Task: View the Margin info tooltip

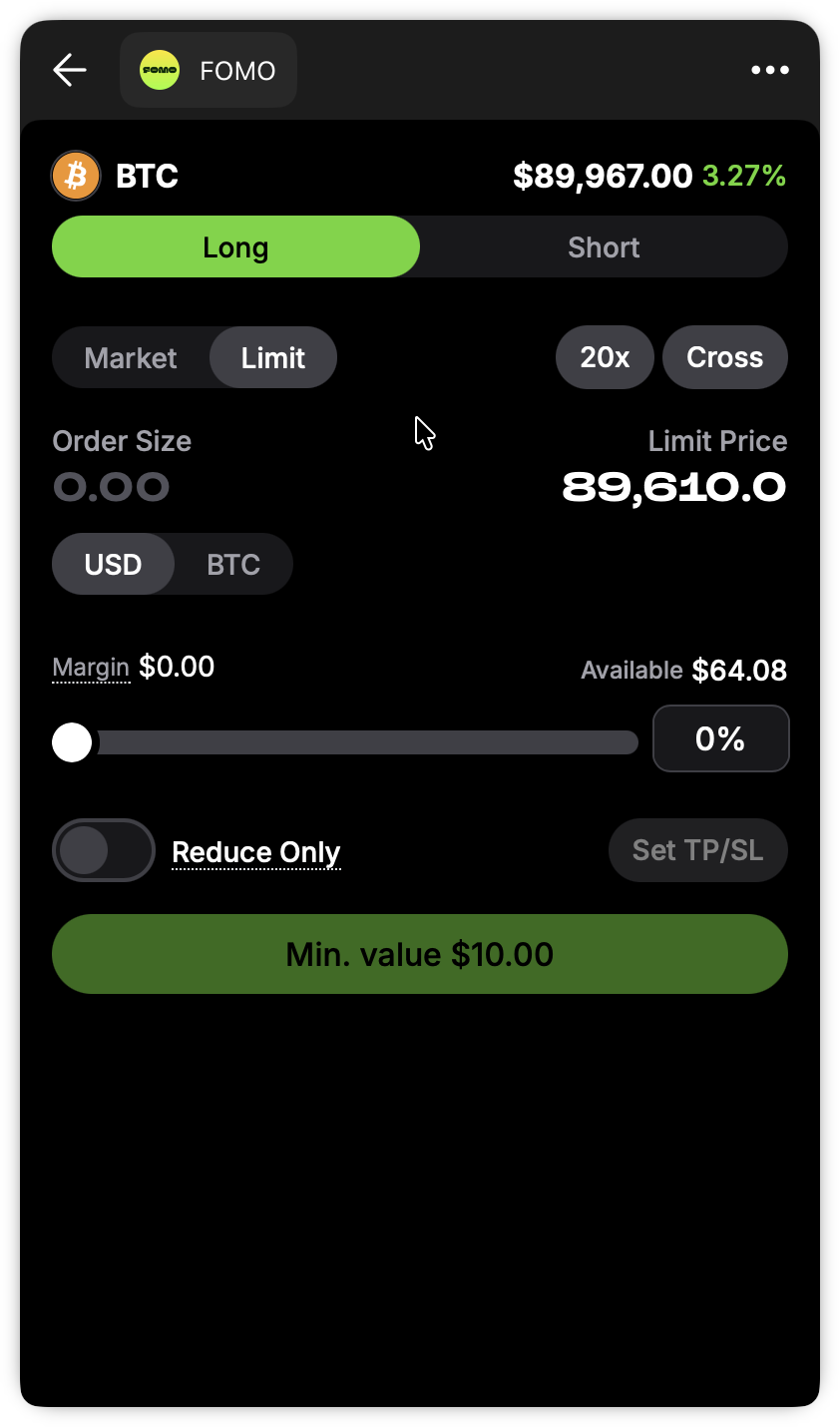Action: pos(91,667)
